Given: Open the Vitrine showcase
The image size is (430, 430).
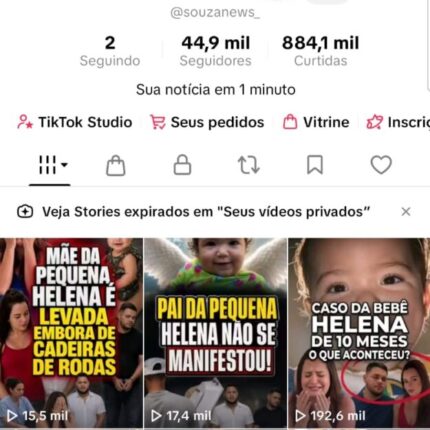Looking at the screenshot, I should pos(316,122).
